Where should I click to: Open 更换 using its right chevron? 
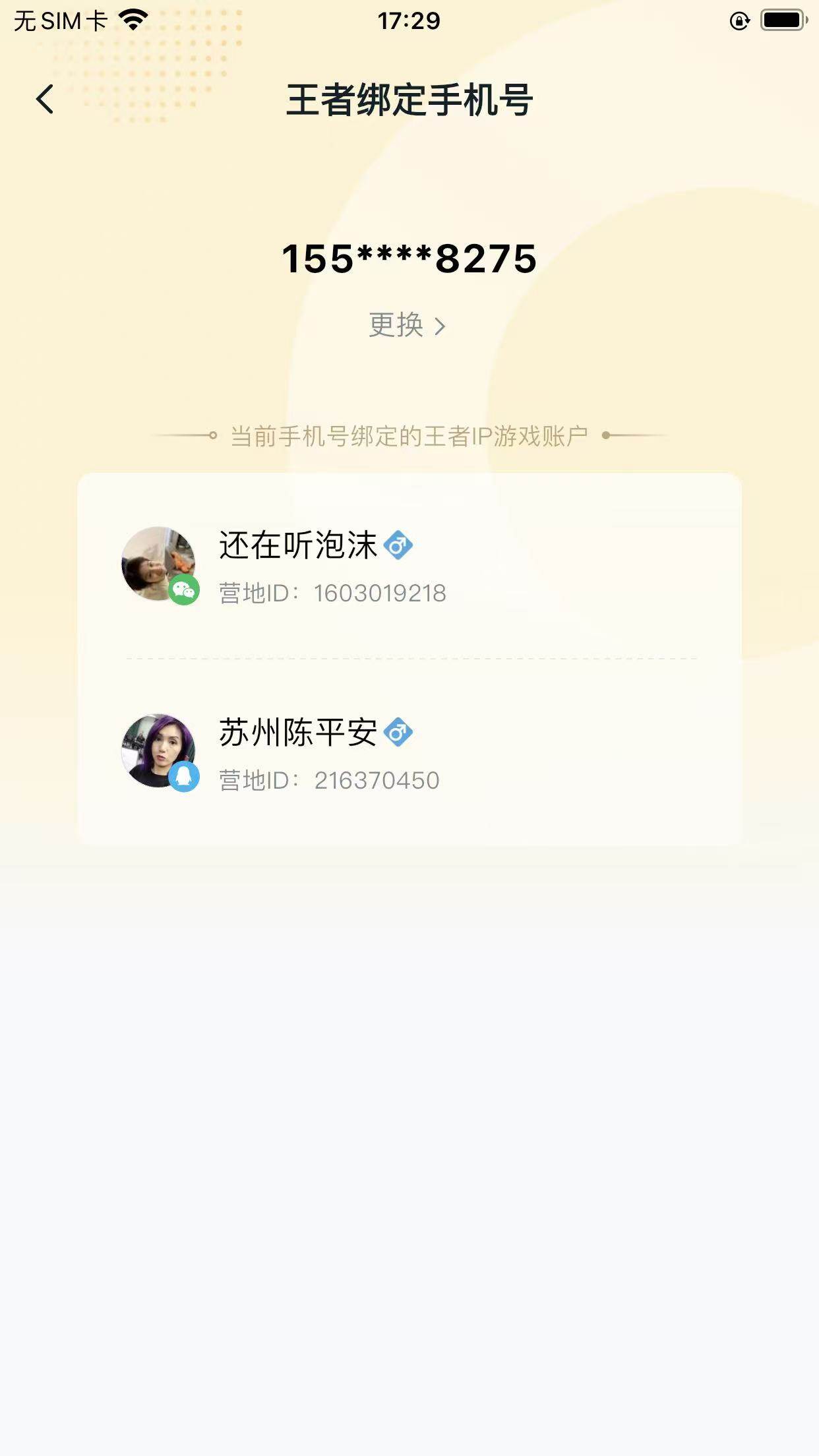[440, 326]
